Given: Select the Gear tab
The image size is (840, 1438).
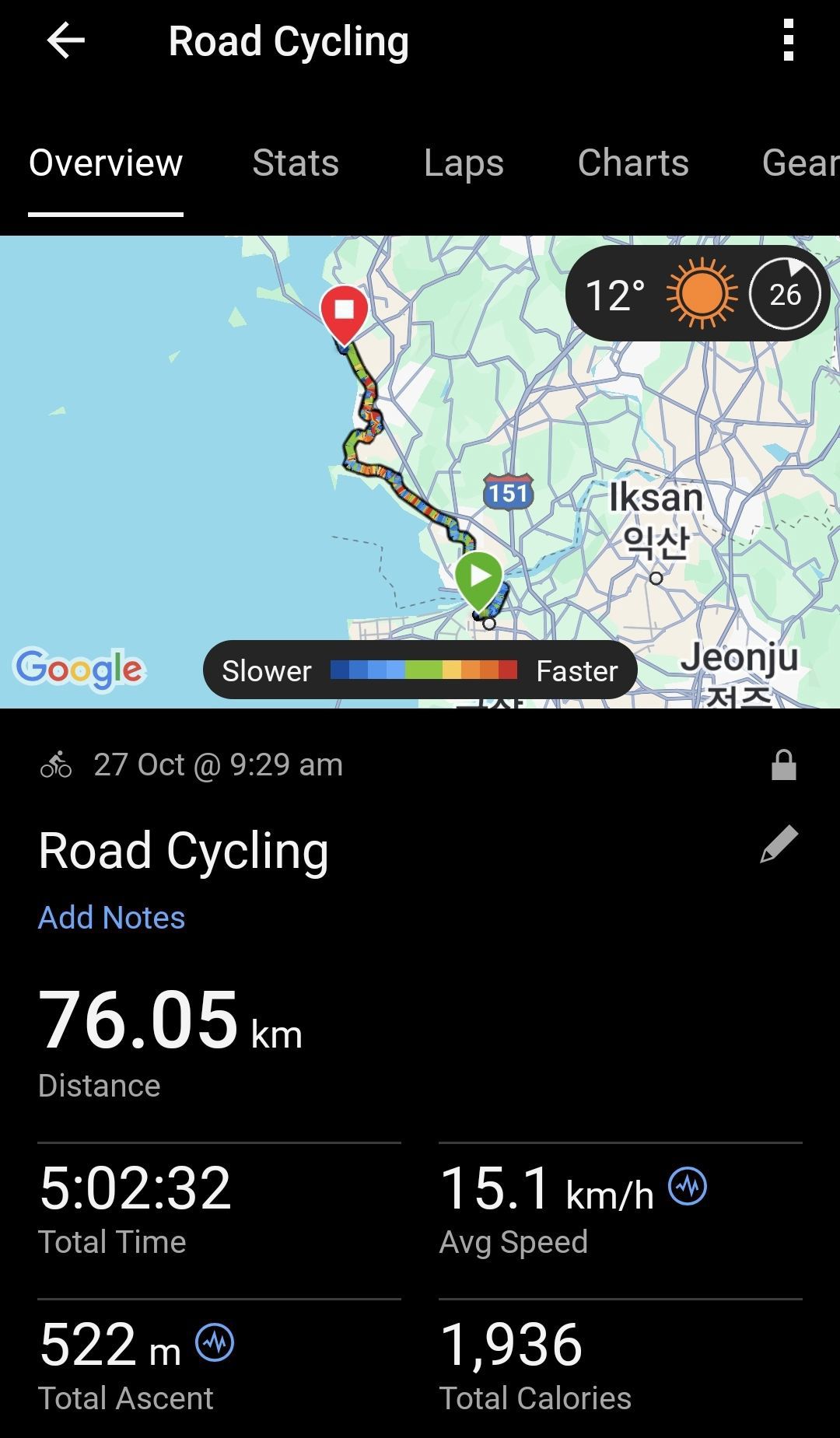Looking at the screenshot, I should tap(801, 163).
